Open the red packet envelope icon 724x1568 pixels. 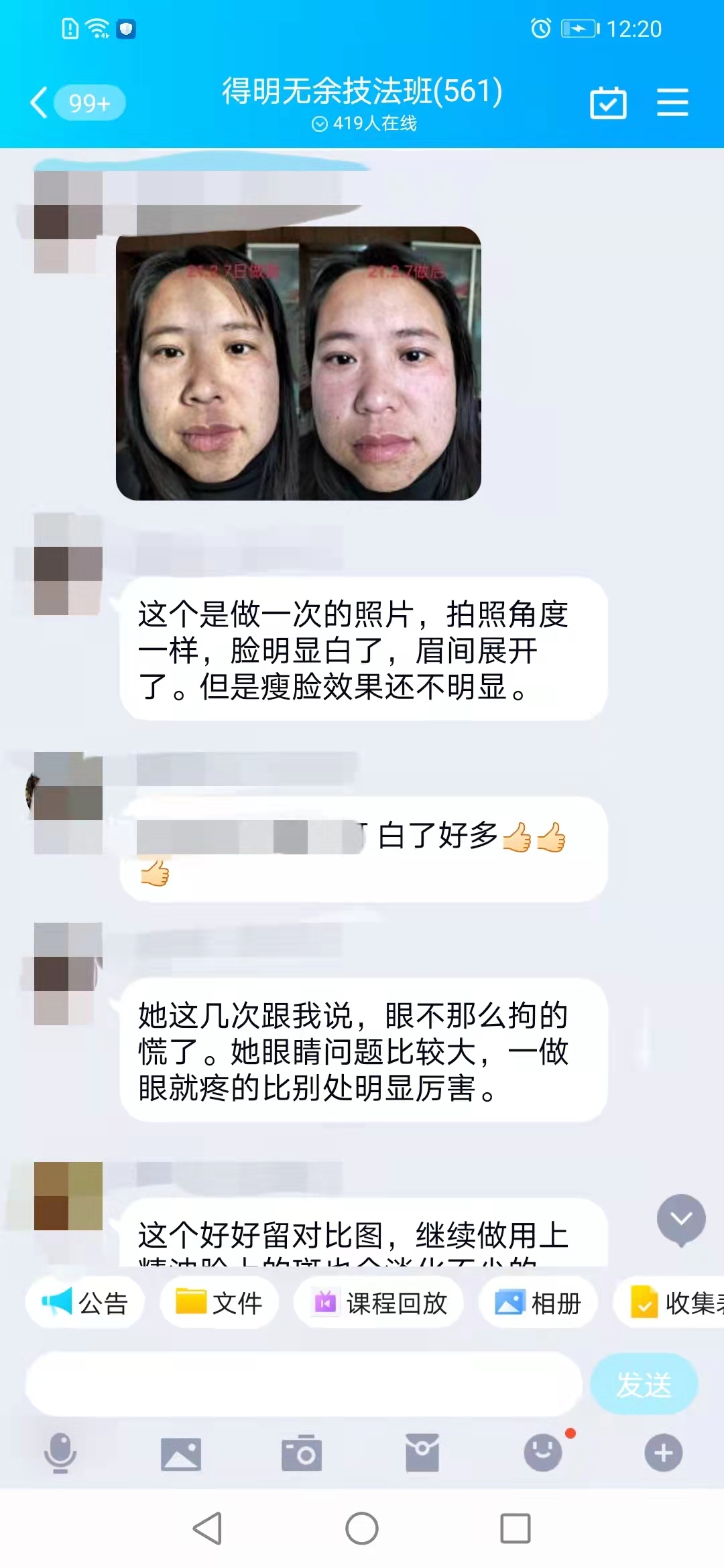coord(422,1453)
